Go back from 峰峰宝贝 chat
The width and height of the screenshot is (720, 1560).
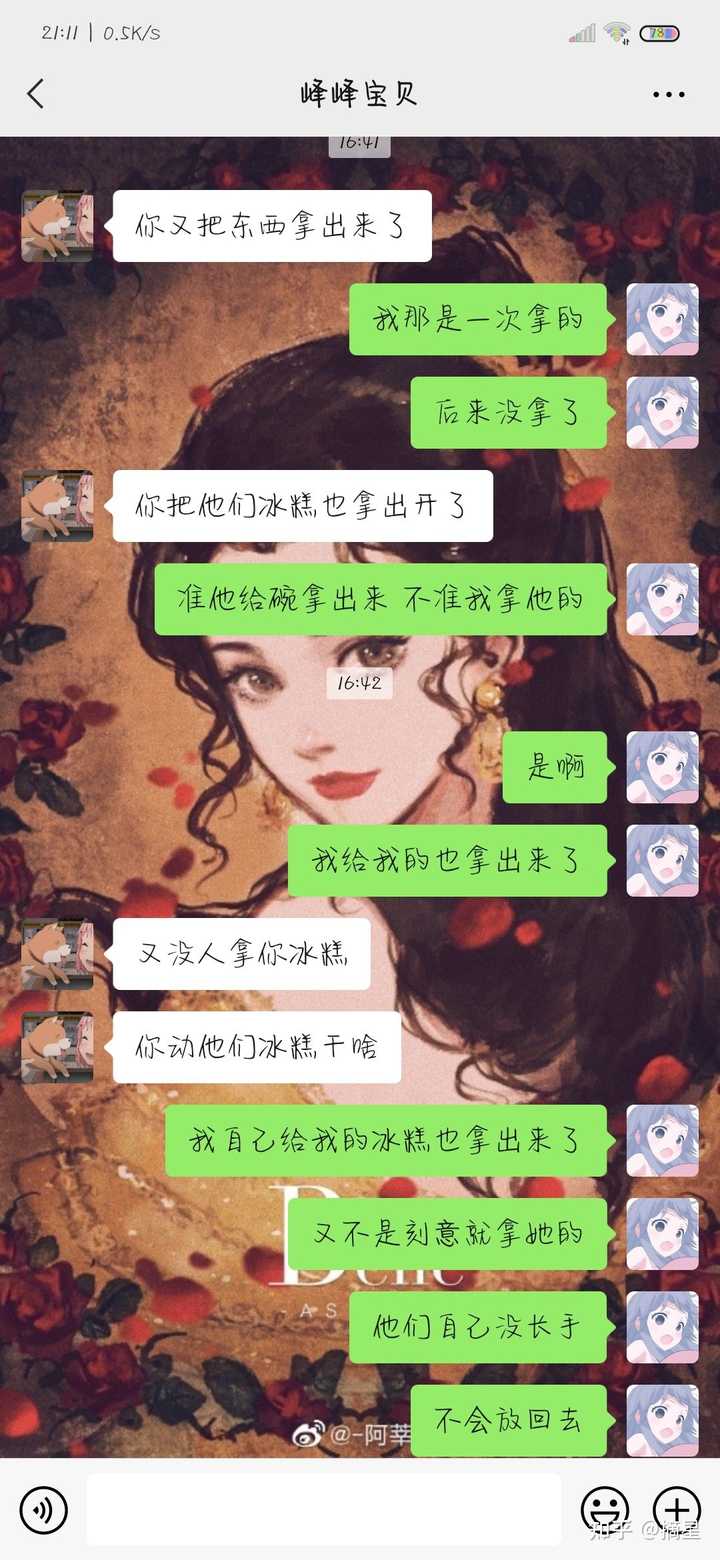pyautogui.click(x=36, y=94)
